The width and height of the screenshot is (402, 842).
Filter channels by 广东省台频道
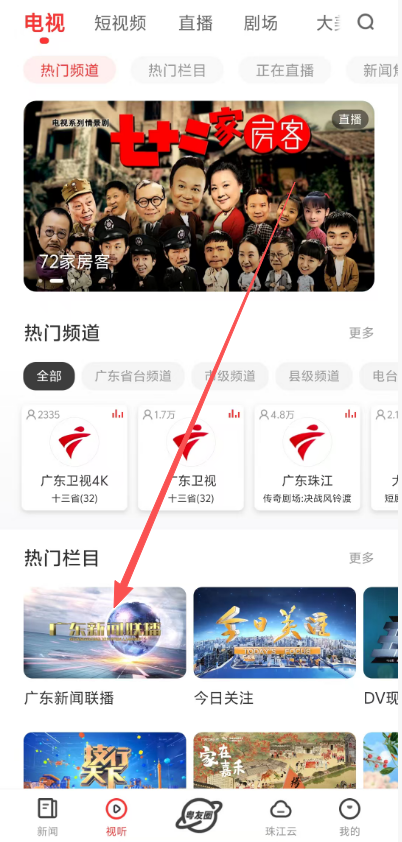[133, 376]
